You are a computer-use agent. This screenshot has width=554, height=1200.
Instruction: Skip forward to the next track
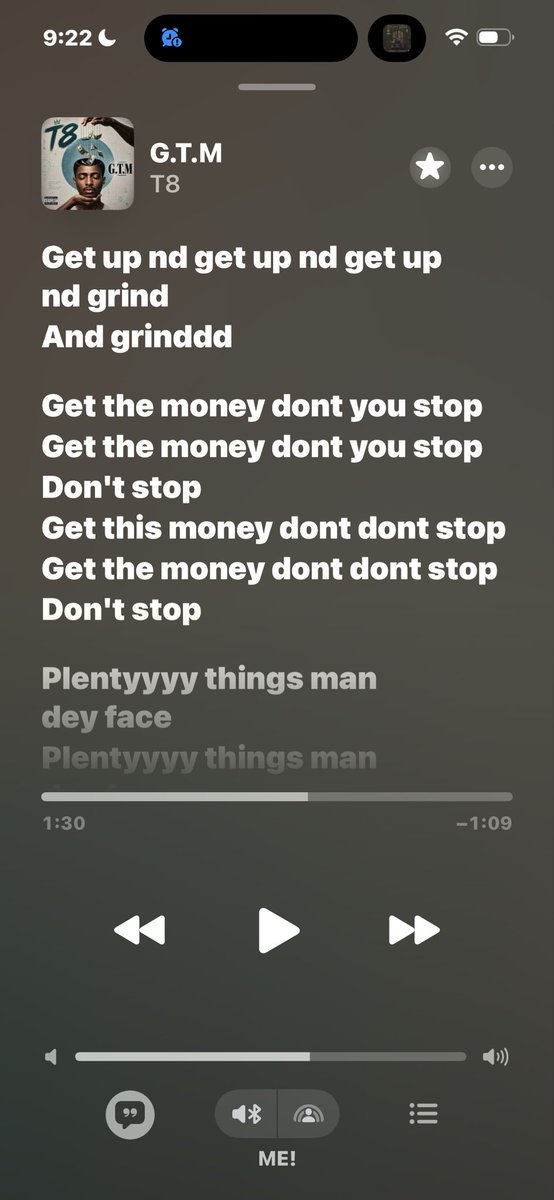pos(414,931)
